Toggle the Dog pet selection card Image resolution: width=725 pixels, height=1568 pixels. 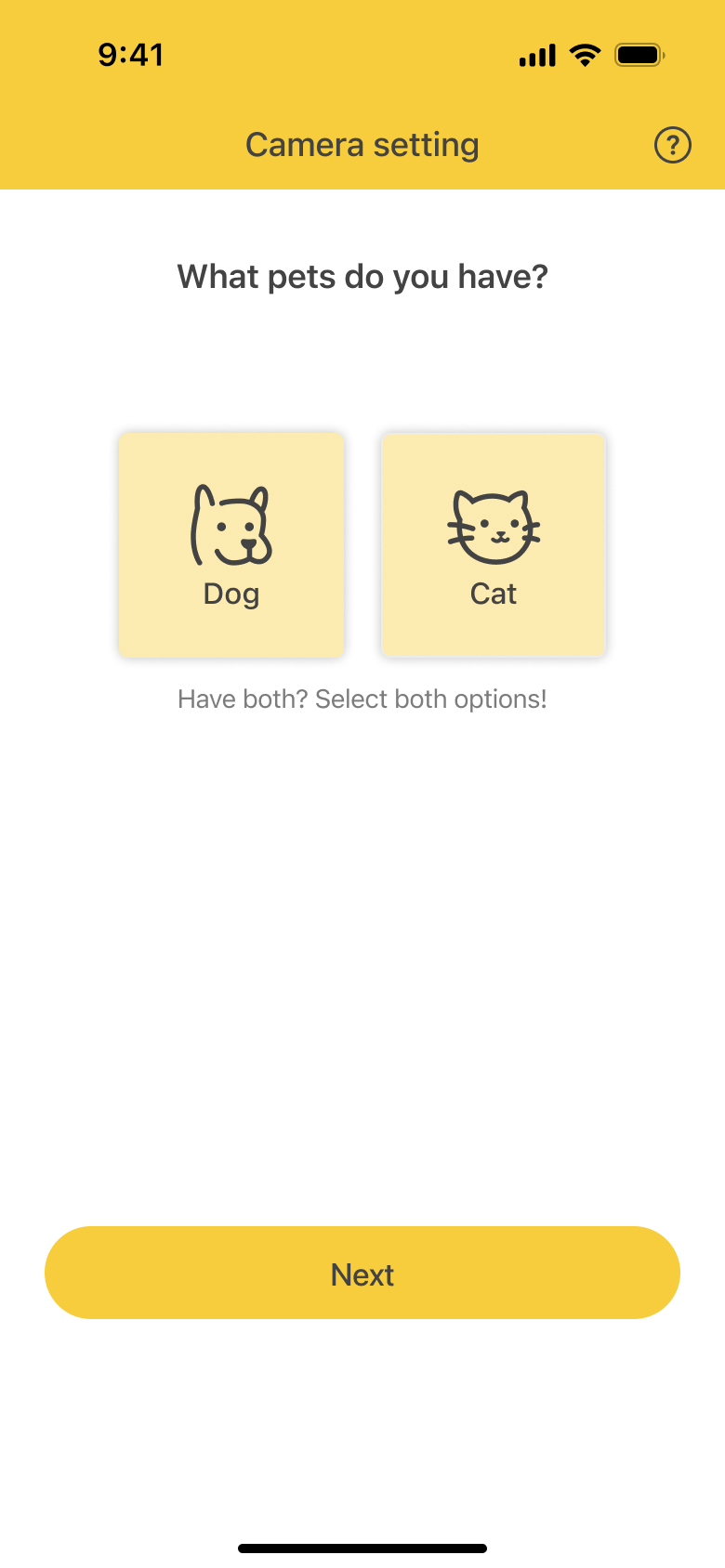231,544
